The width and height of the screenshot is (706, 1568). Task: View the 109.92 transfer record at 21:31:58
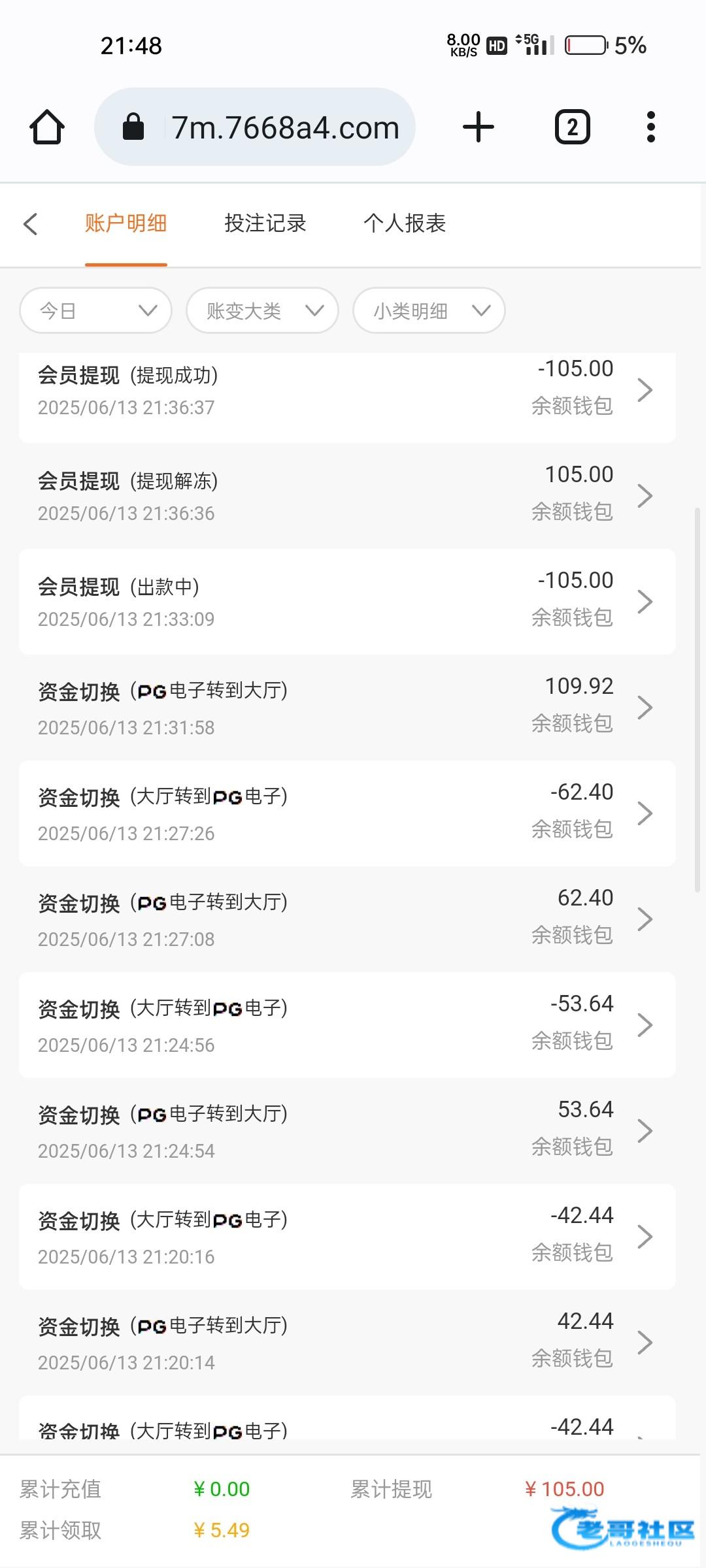click(x=347, y=708)
